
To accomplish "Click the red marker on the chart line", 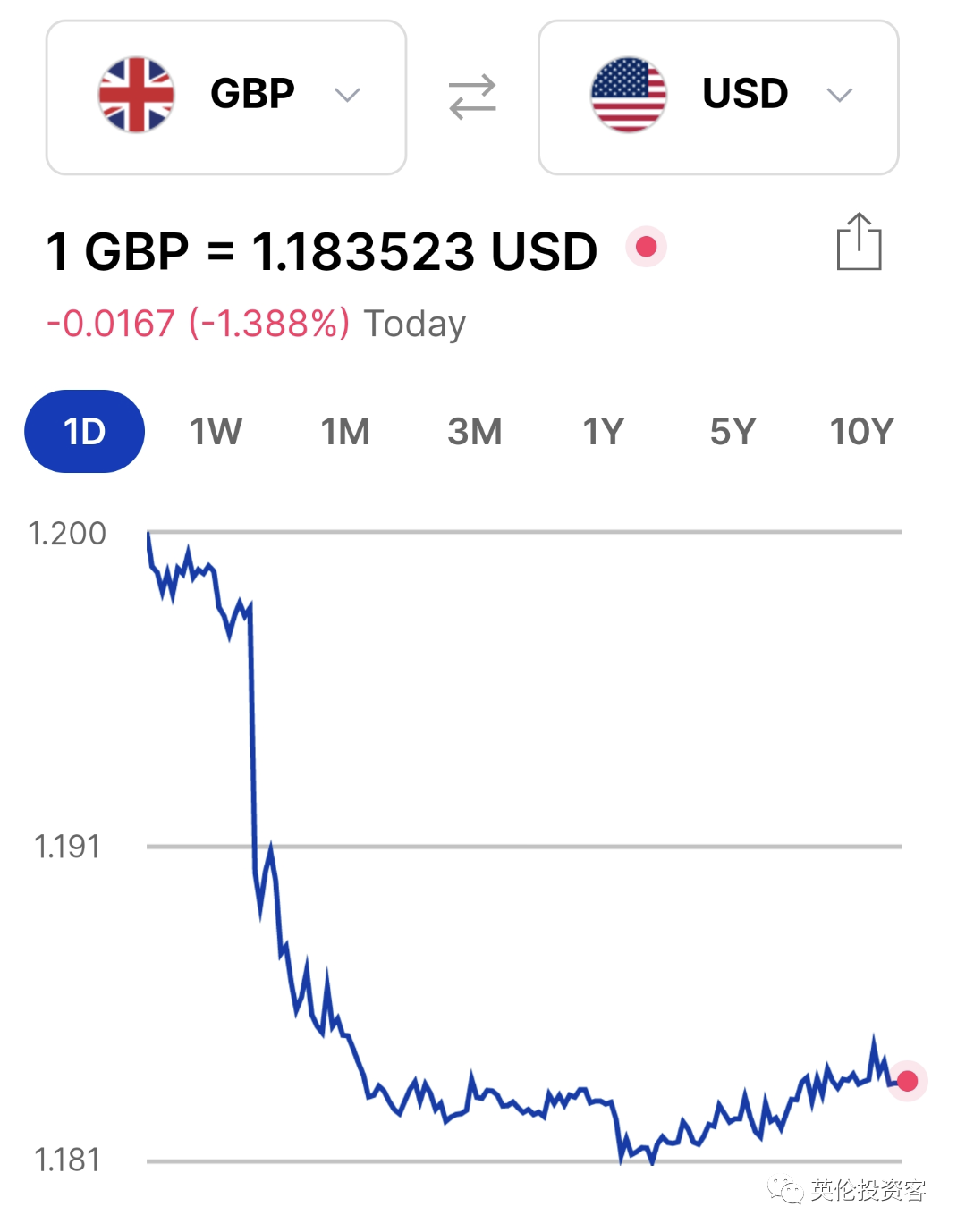I will (x=908, y=1082).
